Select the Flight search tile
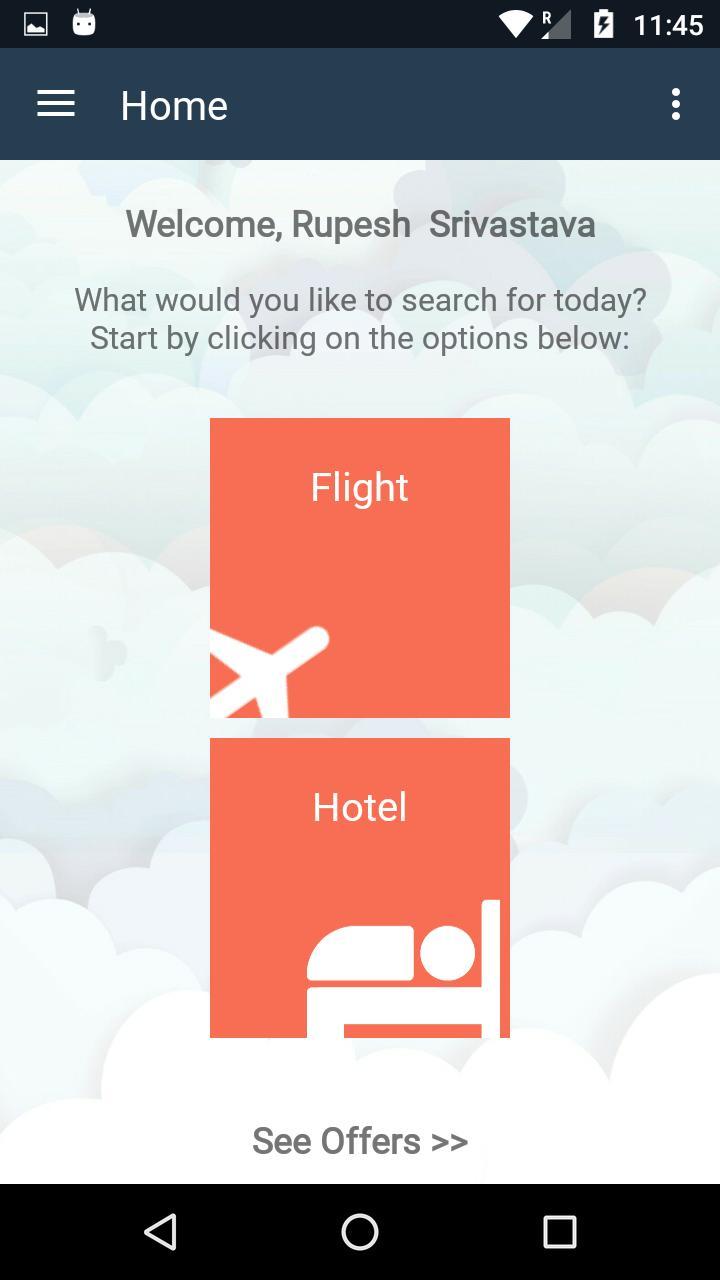Image resolution: width=720 pixels, height=1280 pixels. tap(360, 567)
